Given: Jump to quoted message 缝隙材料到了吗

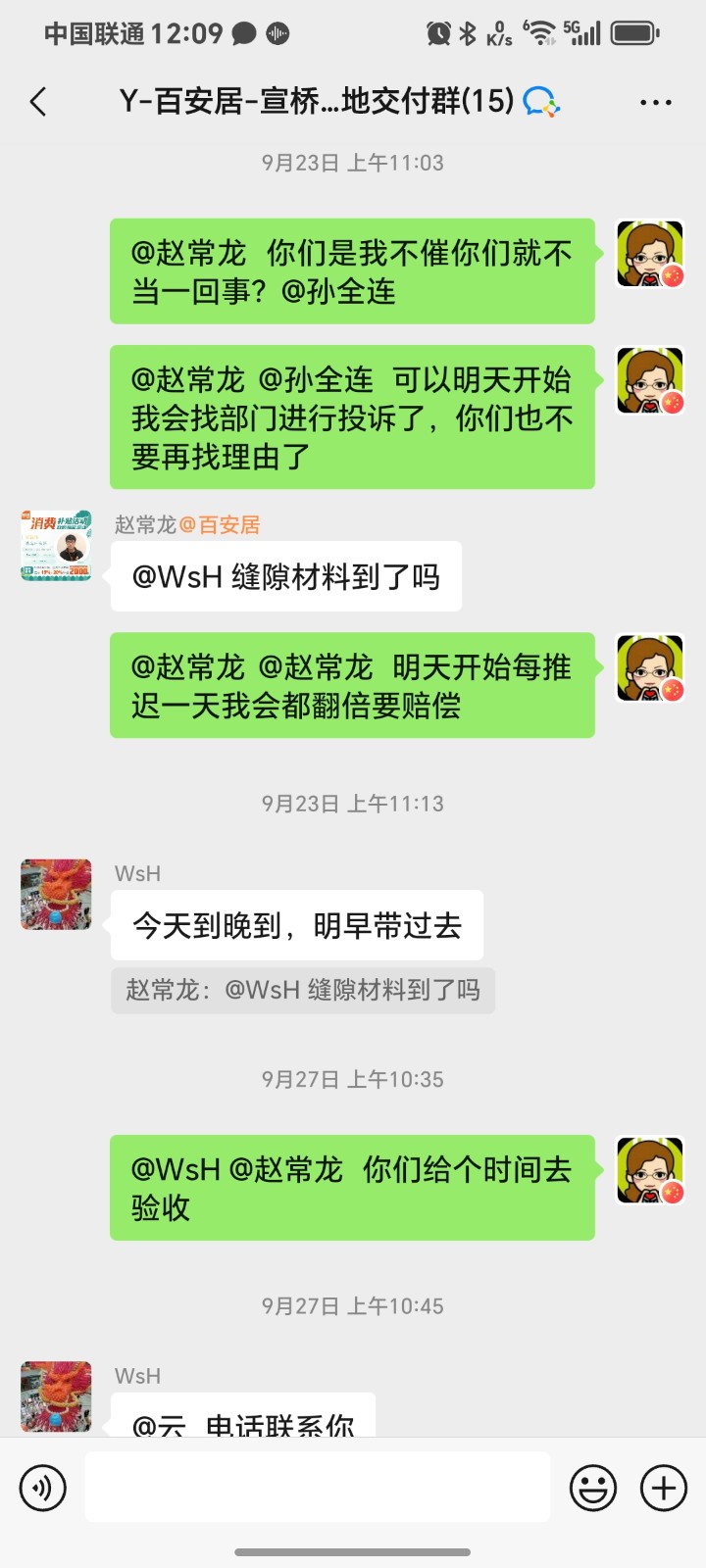Looking at the screenshot, I should [302, 990].
